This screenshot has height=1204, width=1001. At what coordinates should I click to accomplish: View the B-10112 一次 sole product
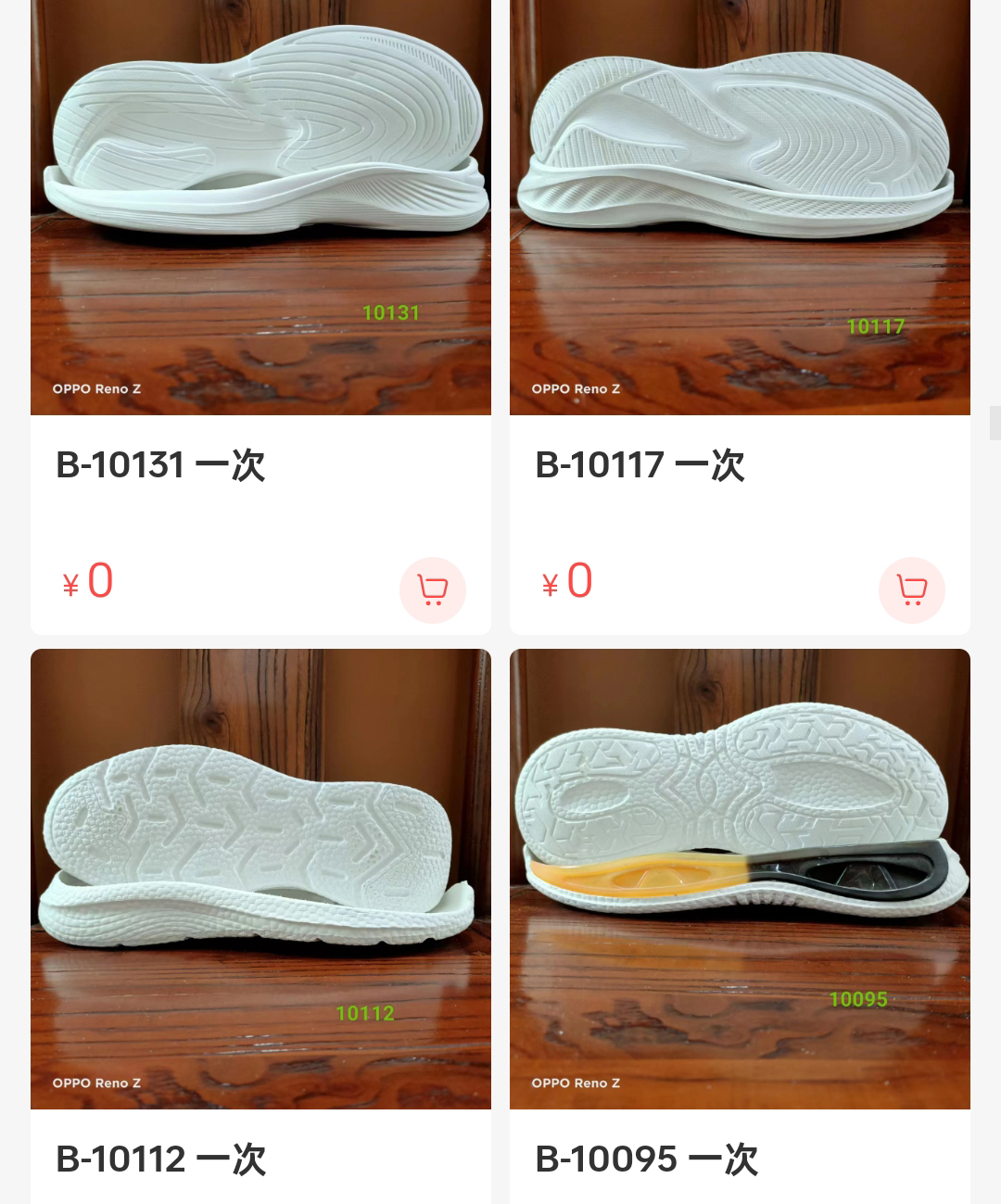(260, 879)
